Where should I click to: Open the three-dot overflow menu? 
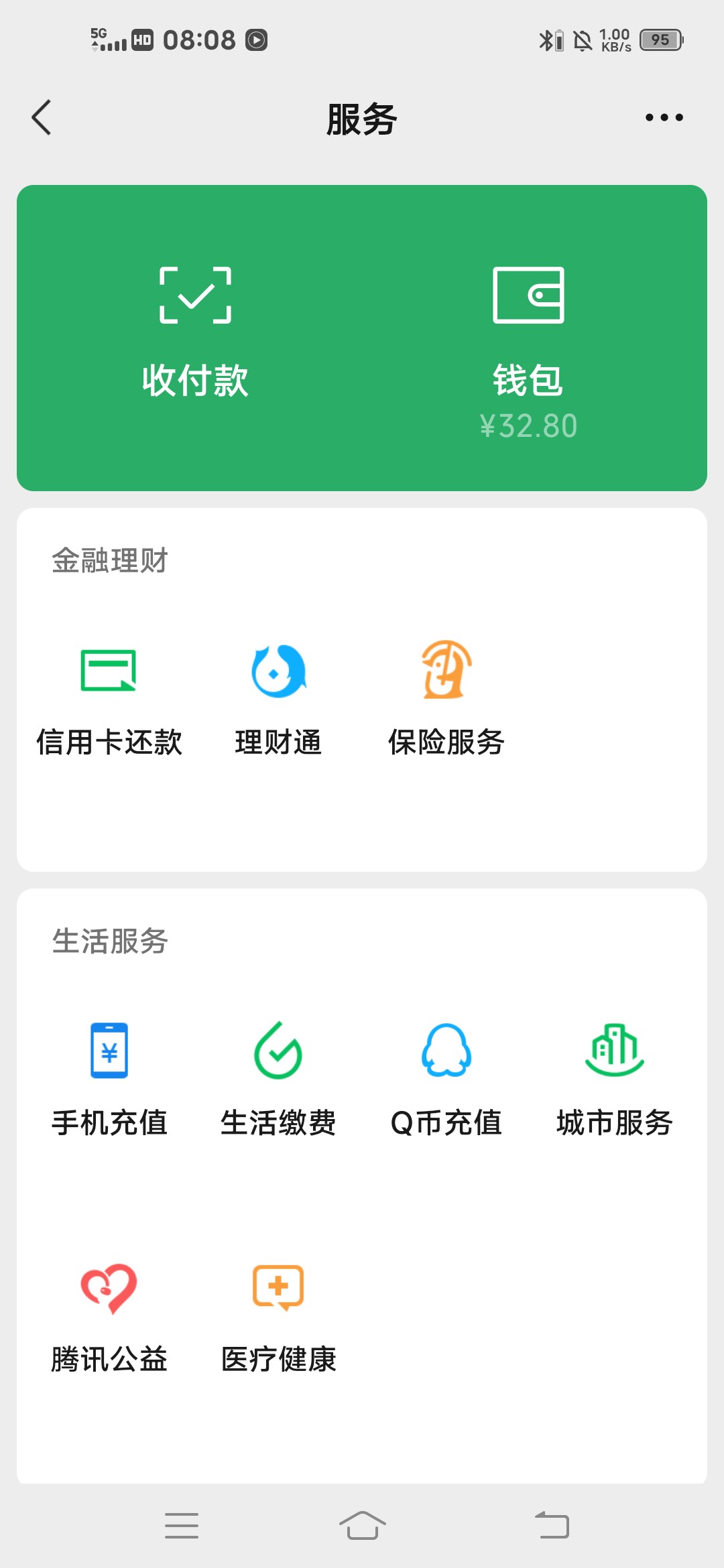point(664,118)
